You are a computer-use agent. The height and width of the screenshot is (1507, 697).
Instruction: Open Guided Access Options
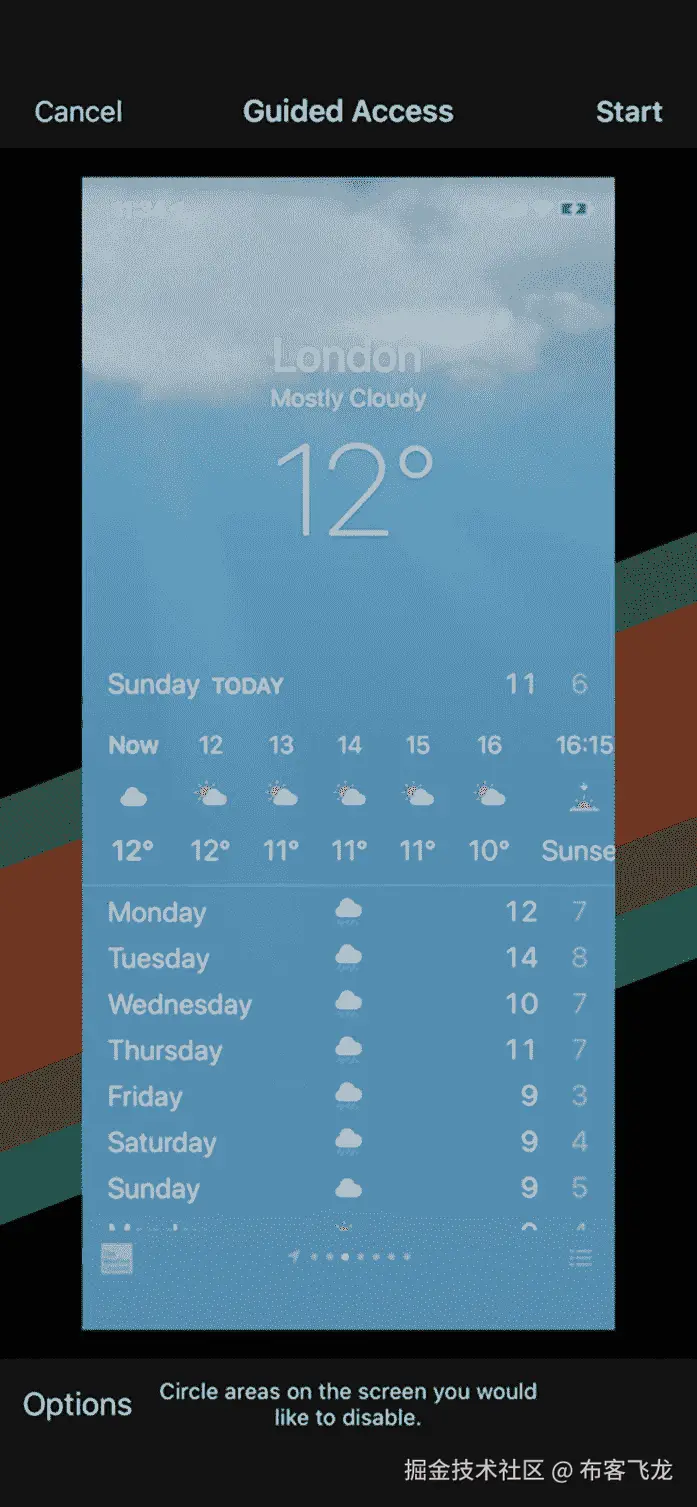point(78,1404)
